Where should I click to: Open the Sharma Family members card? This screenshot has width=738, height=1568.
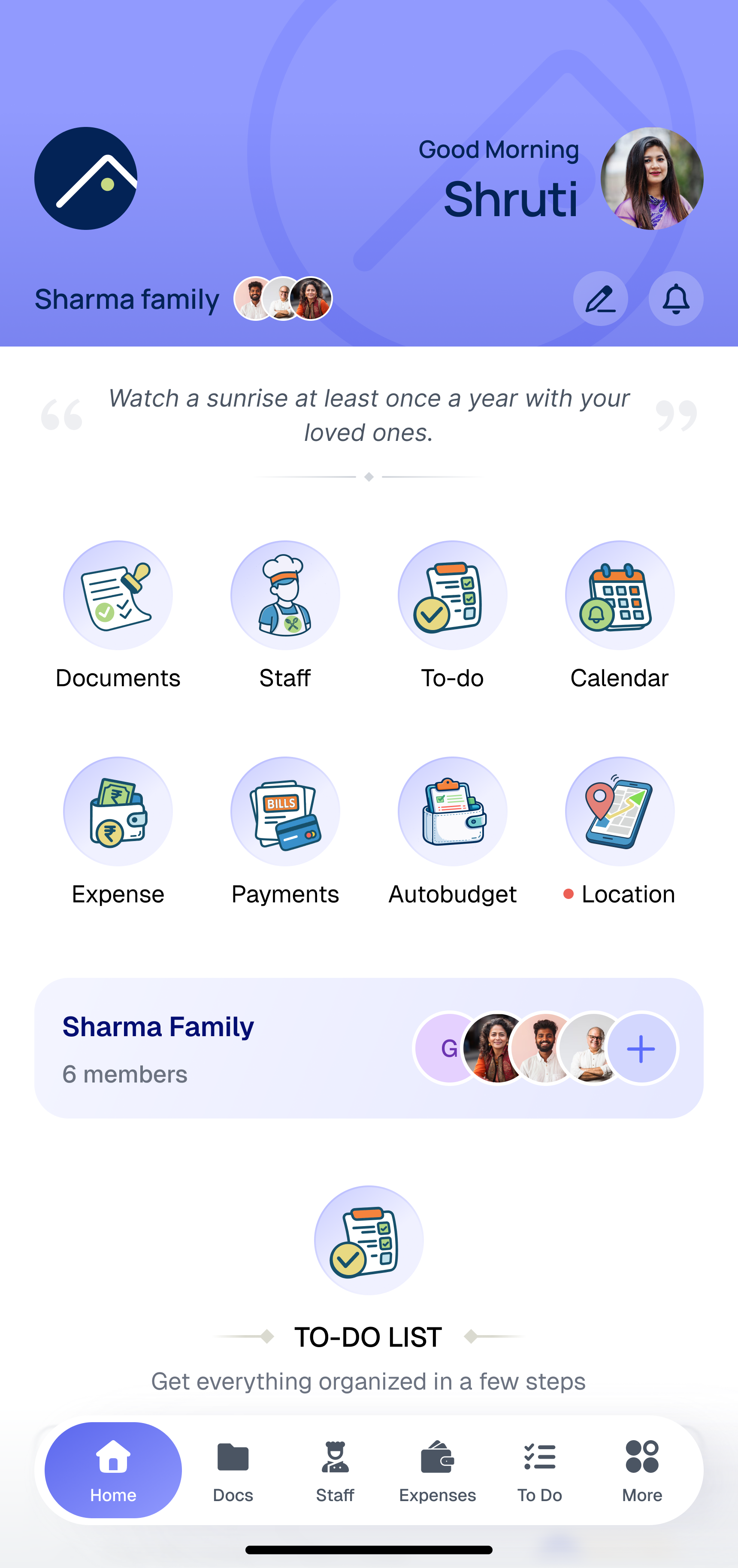click(x=369, y=1048)
